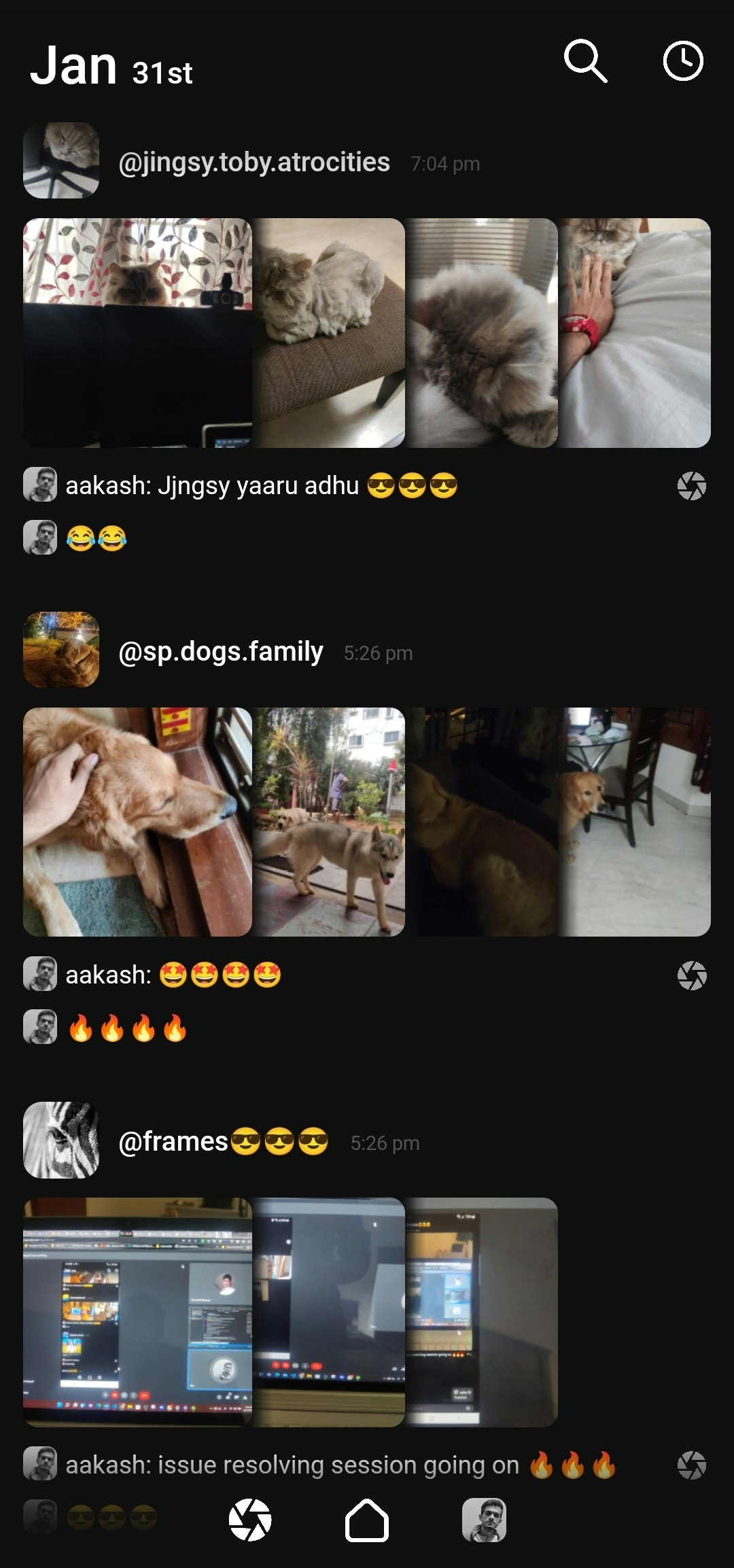This screenshot has width=734, height=1568.
Task: Open profile tab with avatar picture
Action: (x=484, y=1520)
